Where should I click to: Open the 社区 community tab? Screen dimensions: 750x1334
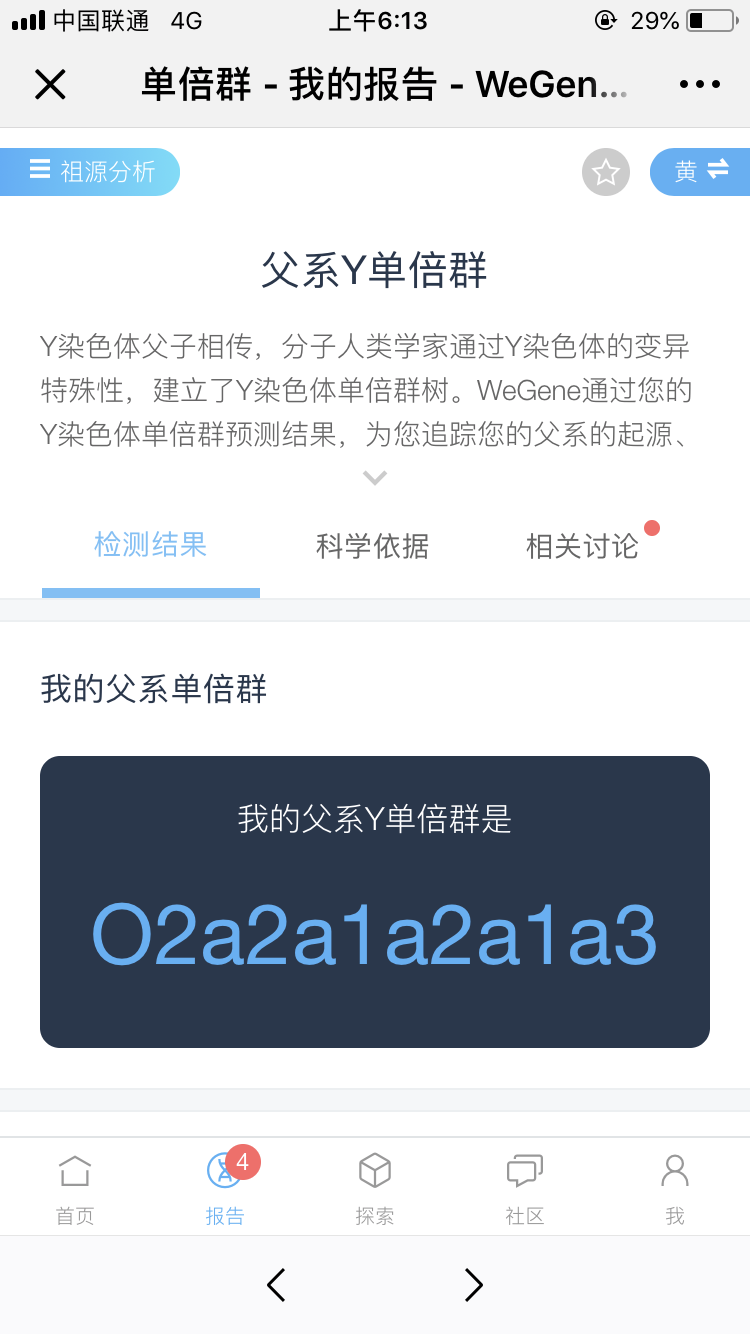525,1188
